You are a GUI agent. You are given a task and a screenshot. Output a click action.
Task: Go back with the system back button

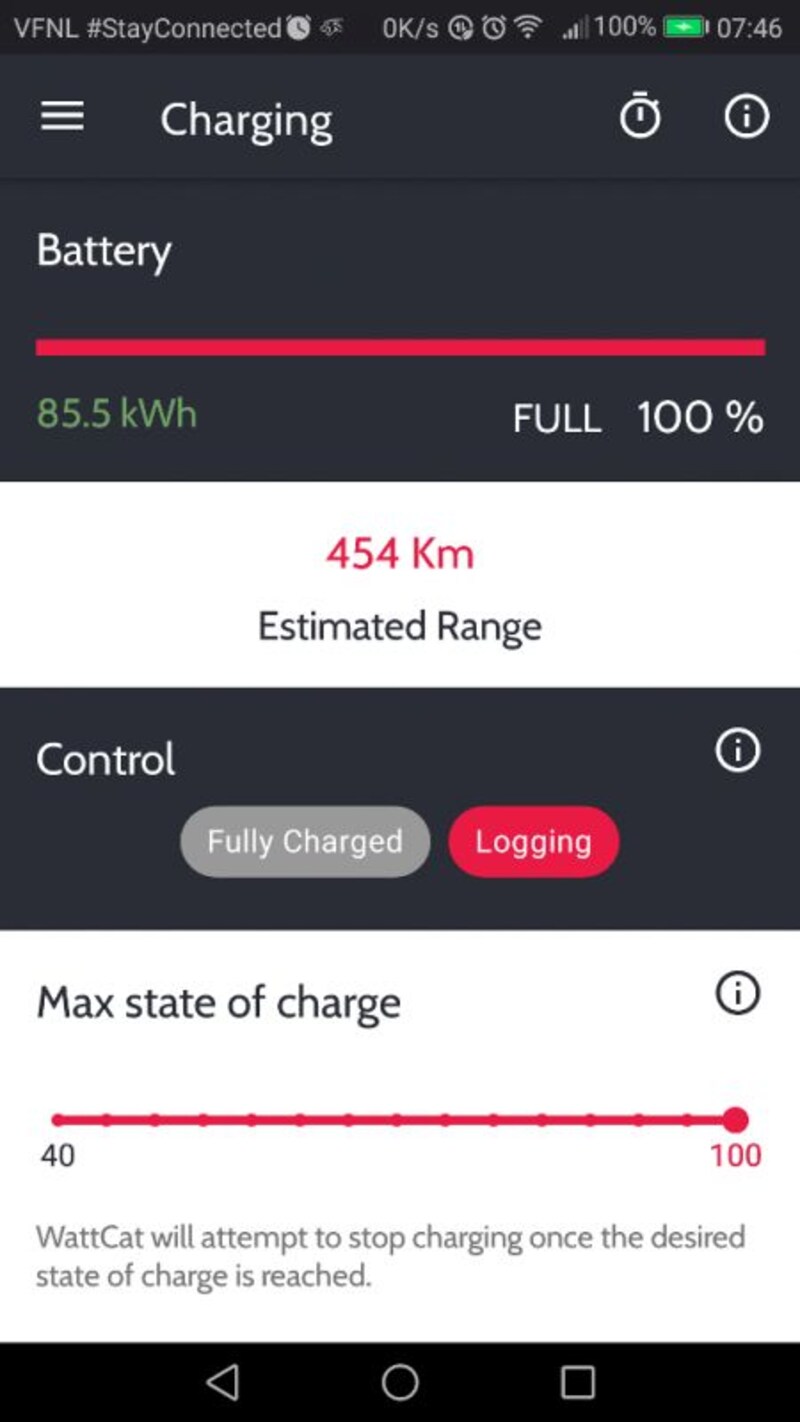(x=222, y=1382)
